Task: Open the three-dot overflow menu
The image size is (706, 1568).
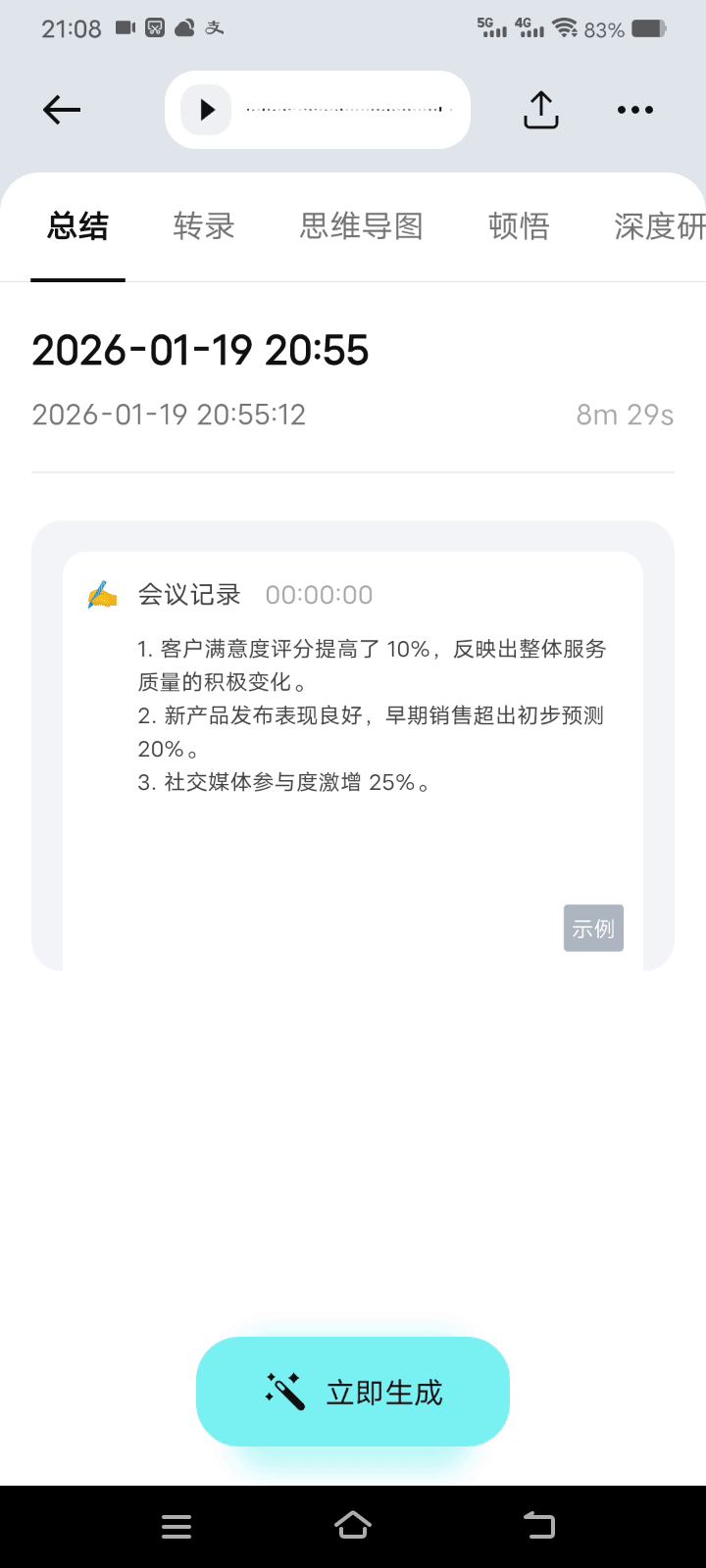Action: click(635, 110)
